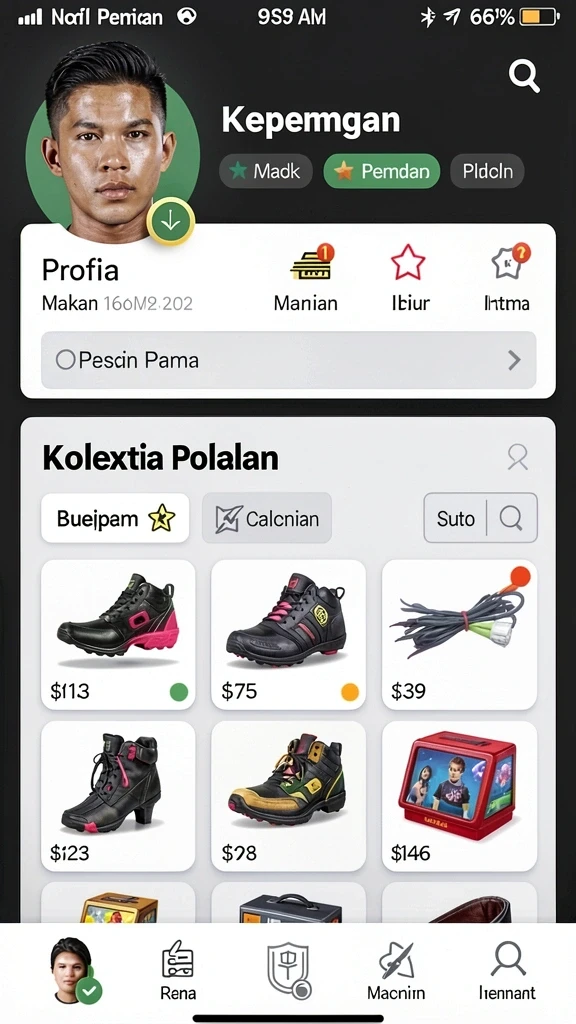This screenshot has width=576, height=1024.
Task: Tap the download badge on the avatar
Action: pyautogui.click(x=170, y=221)
